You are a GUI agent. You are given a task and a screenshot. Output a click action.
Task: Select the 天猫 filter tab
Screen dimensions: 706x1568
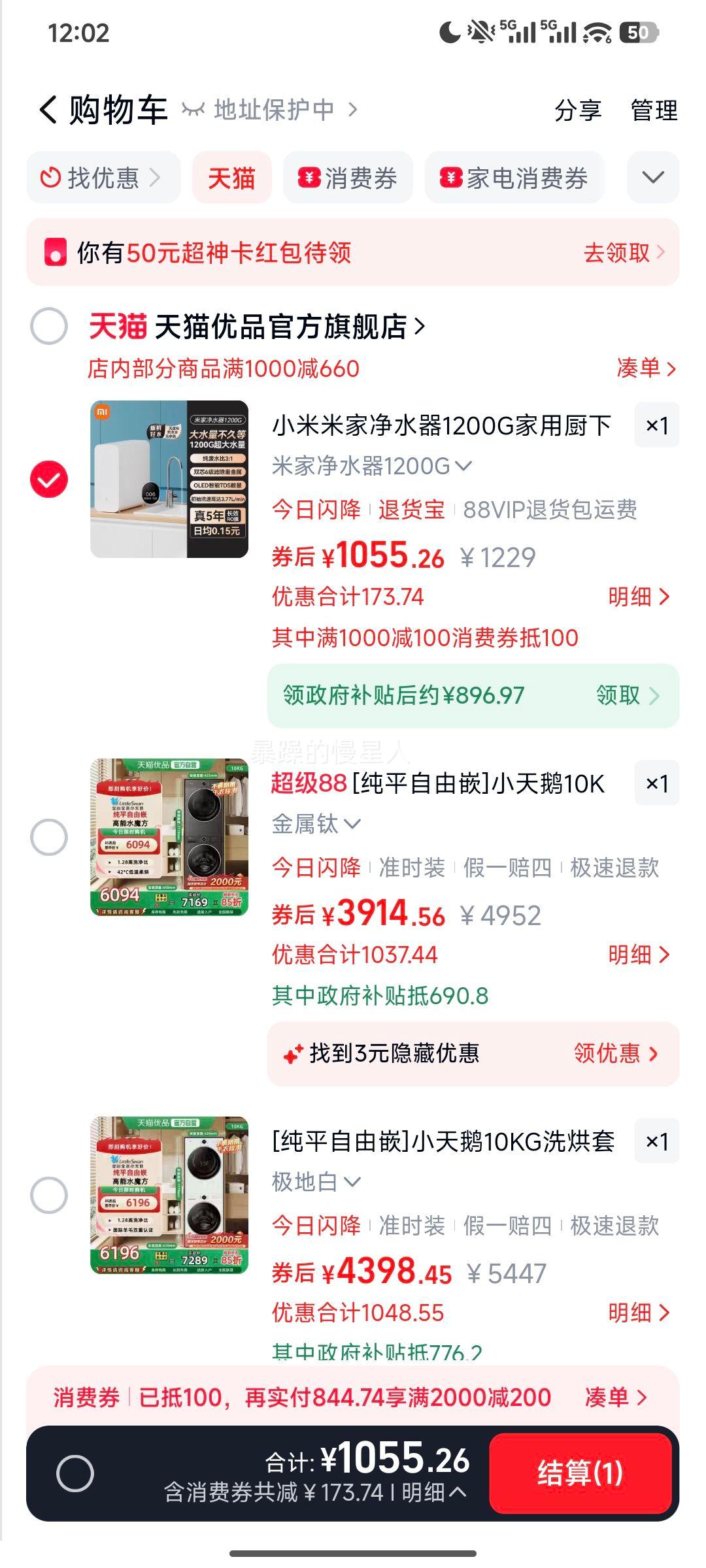coord(232,176)
